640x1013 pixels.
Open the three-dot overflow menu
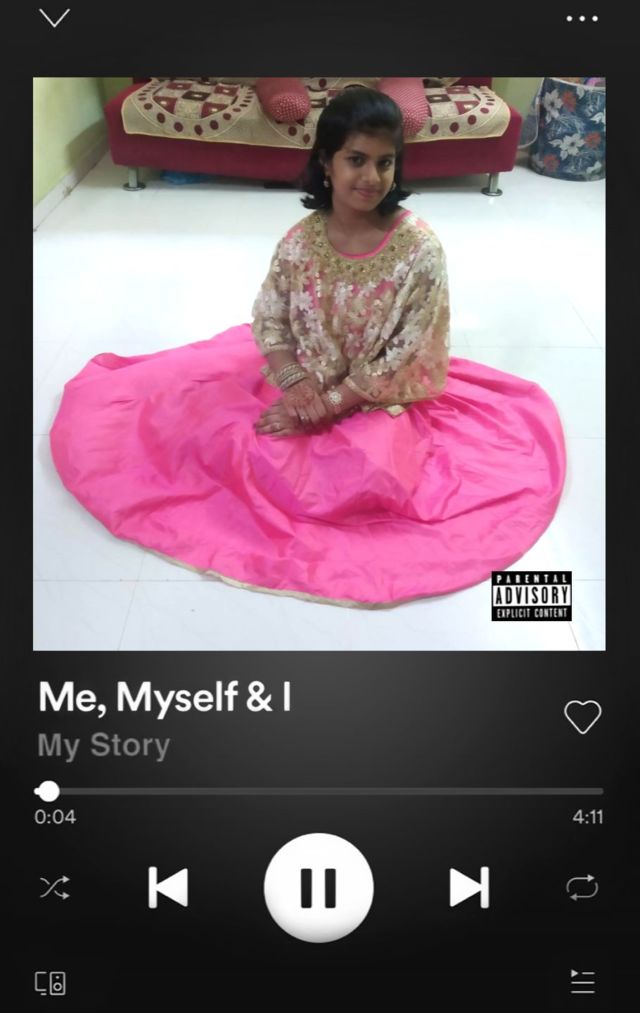tap(582, 18)
